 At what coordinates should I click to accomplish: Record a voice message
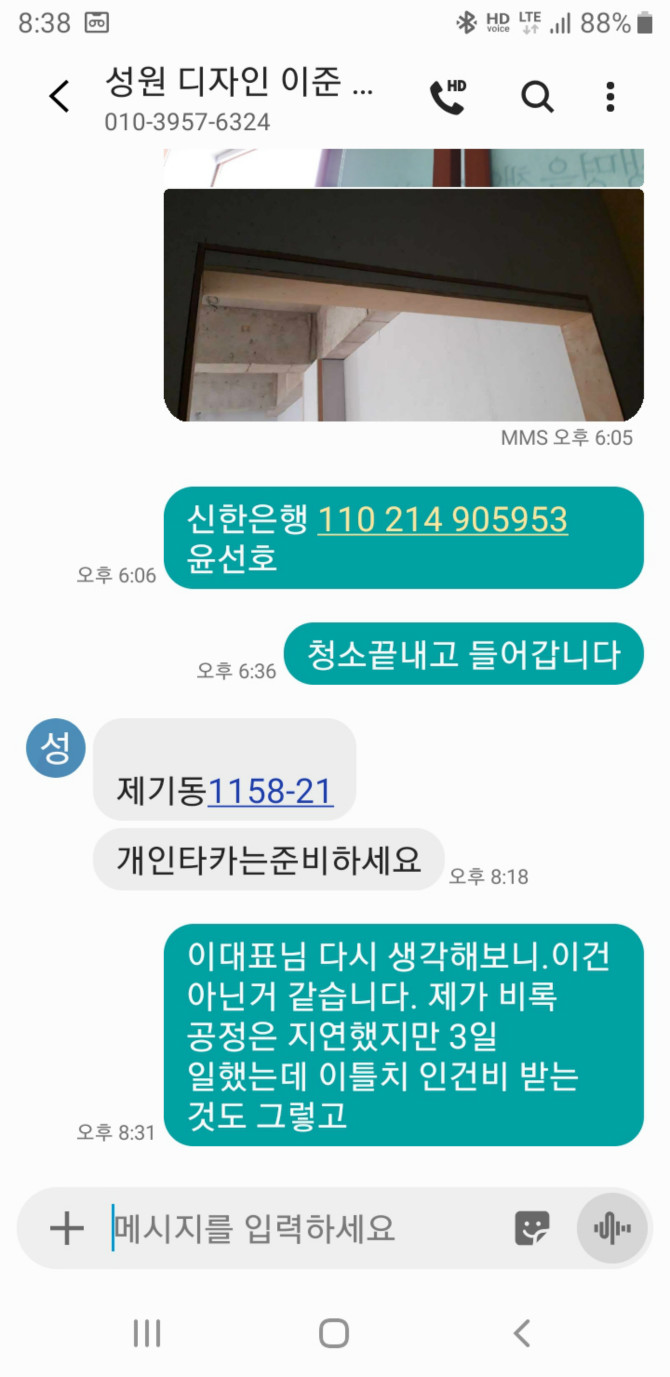tap(612, 1228)
